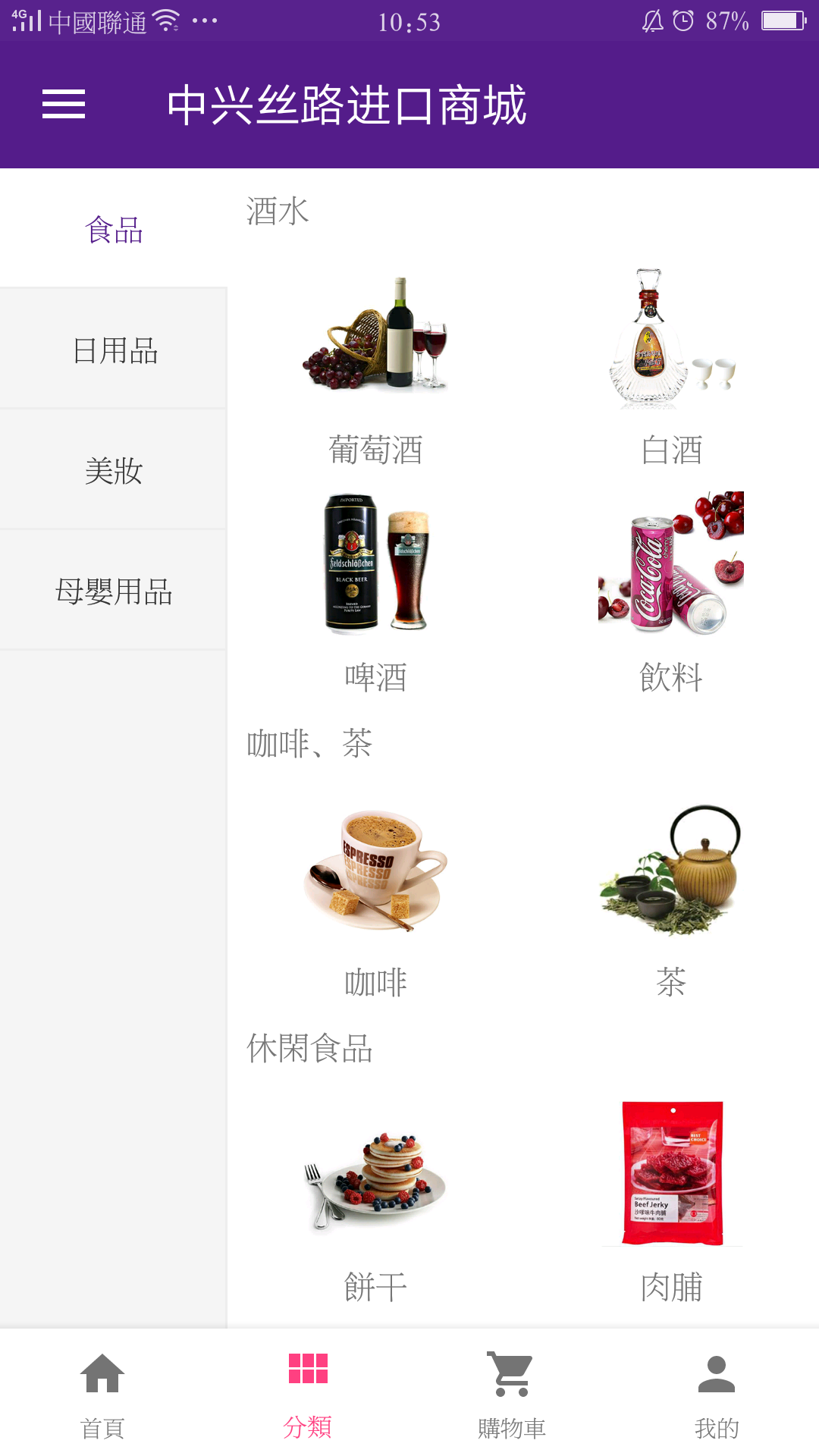Open the 肉脯 subcategory
The height and width of the screenshot is (1456, 819).
coord(671,1206)
